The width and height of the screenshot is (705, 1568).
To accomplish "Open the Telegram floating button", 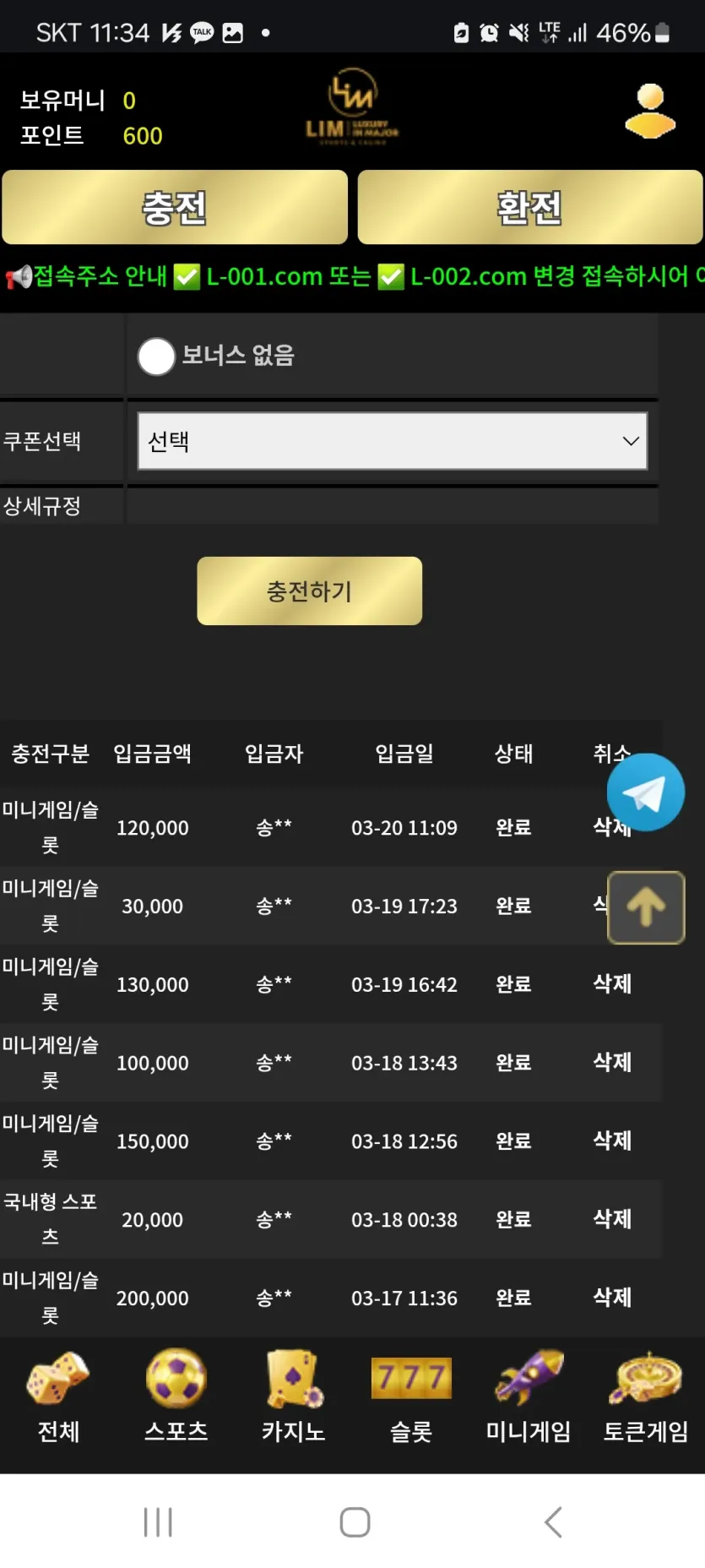I will click(646, 792).
